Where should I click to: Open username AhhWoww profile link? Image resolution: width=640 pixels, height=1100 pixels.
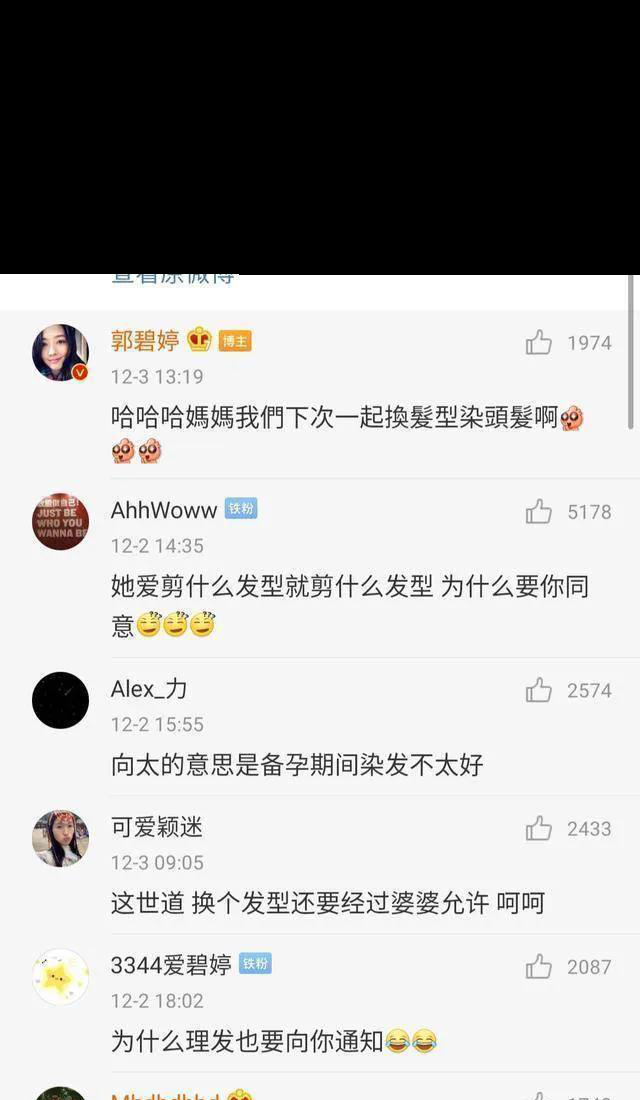(164, 510)
